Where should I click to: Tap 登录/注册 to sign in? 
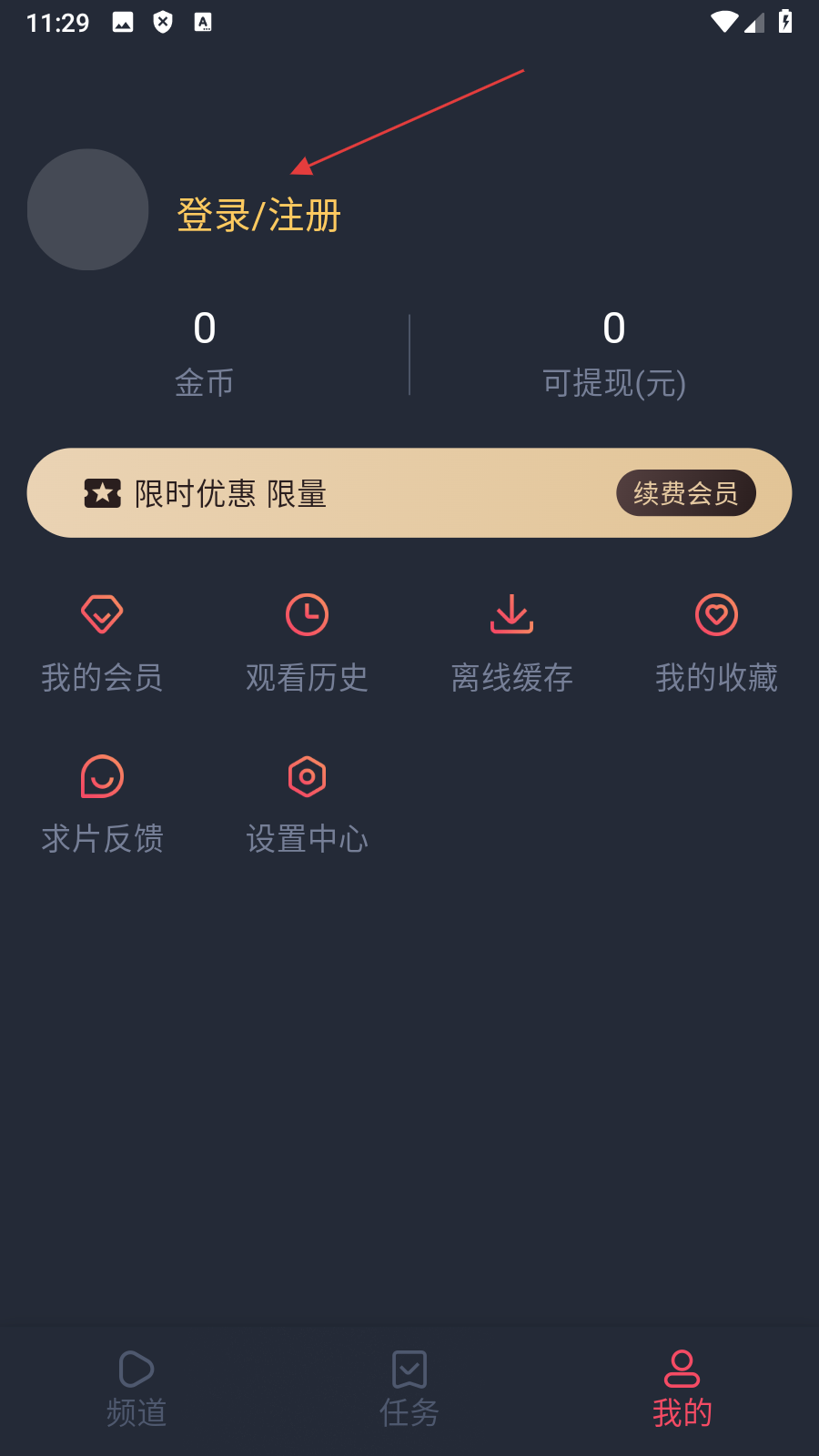coord(258,216)
